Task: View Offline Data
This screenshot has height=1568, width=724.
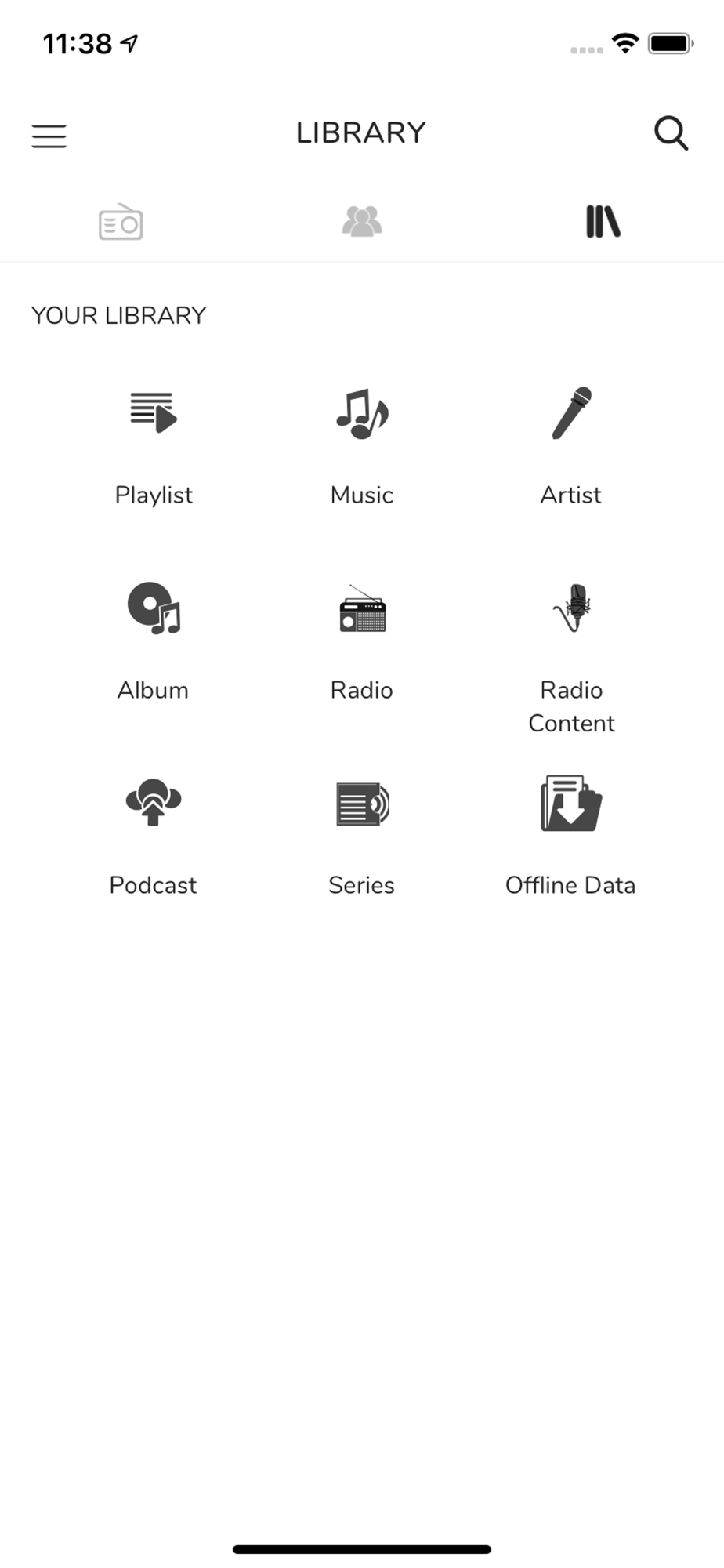Action: click(571, 835)
